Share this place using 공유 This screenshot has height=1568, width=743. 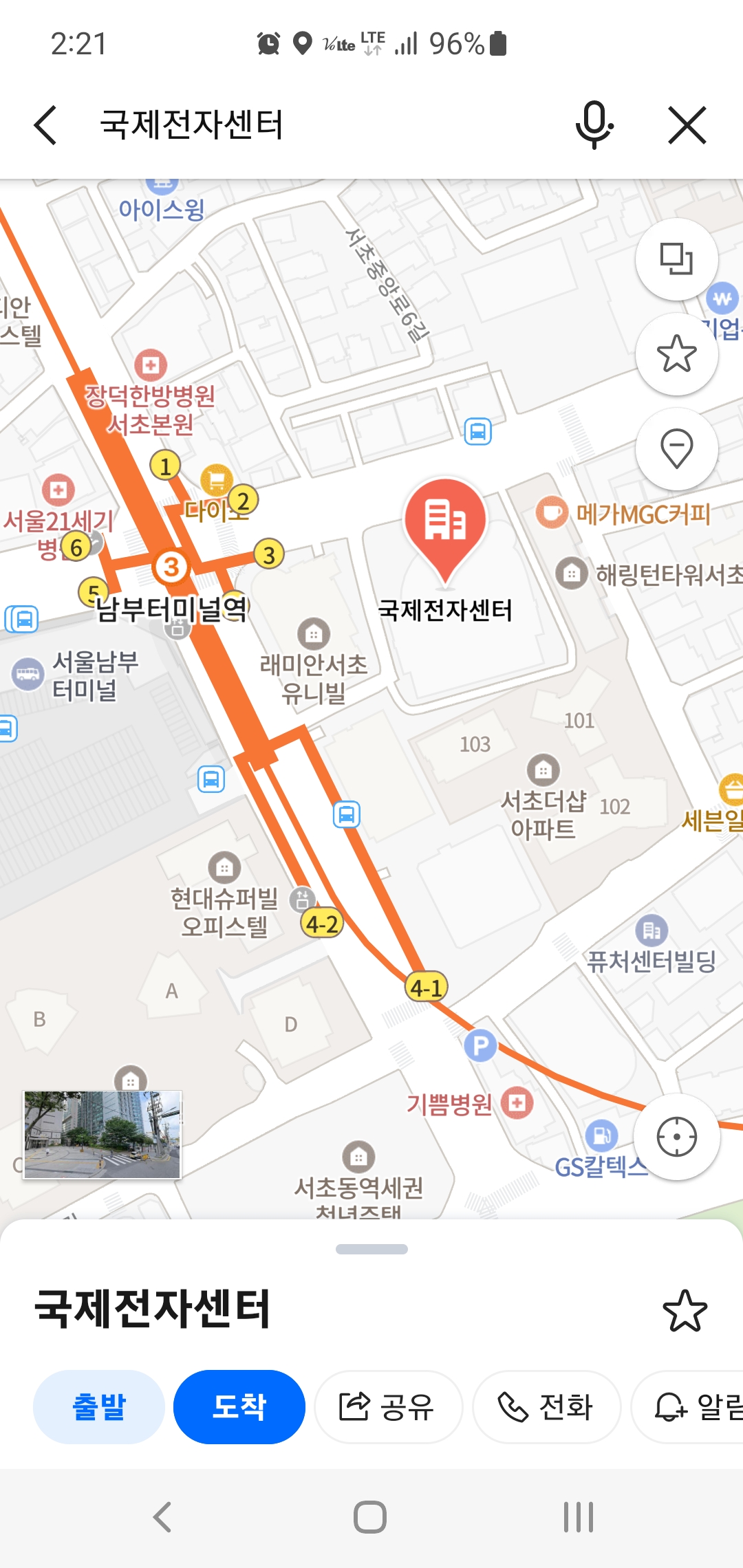click(x=388, y=1406)
